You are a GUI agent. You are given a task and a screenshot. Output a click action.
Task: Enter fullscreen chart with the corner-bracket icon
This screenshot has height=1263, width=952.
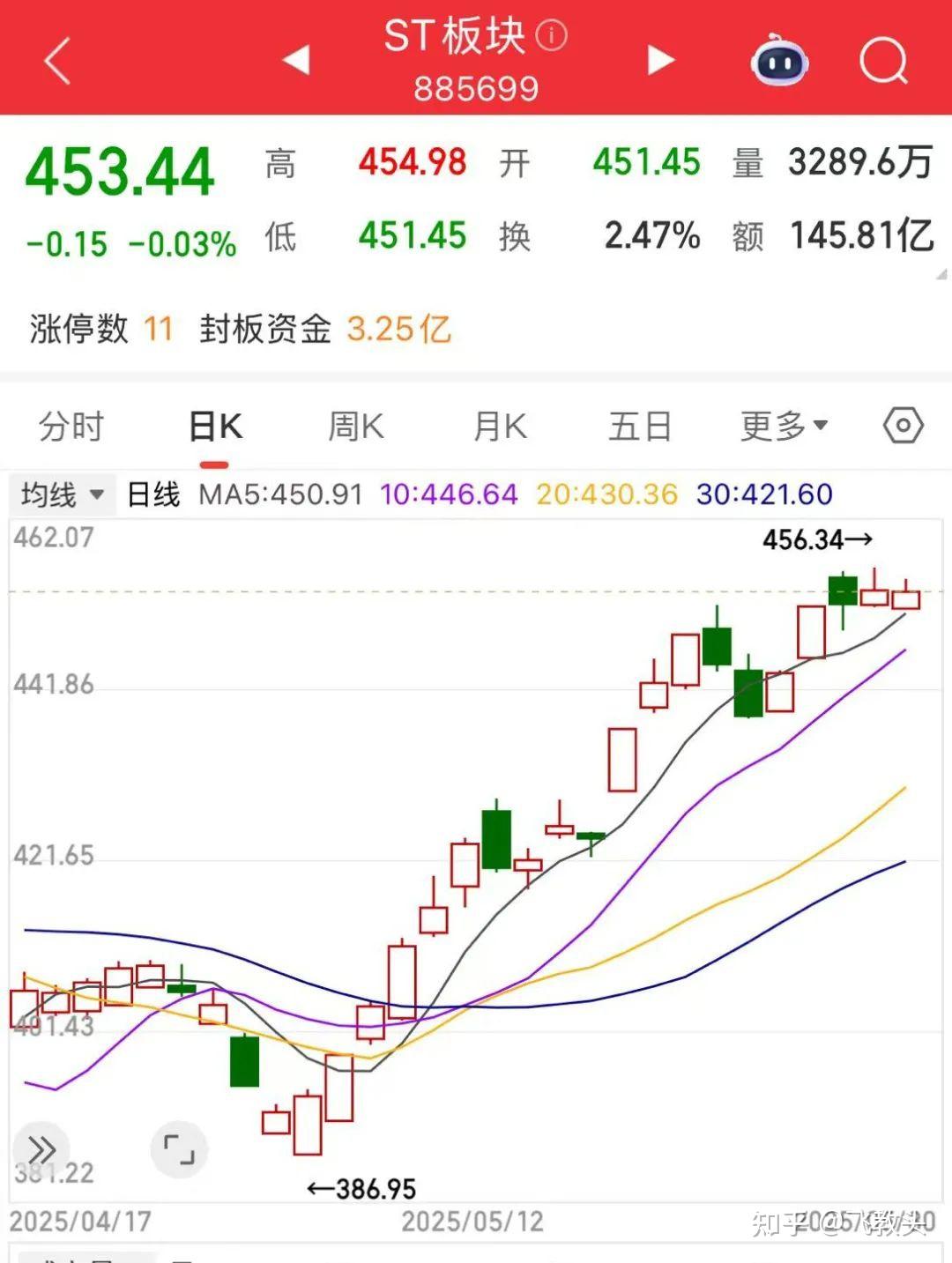click(180, 1149)
